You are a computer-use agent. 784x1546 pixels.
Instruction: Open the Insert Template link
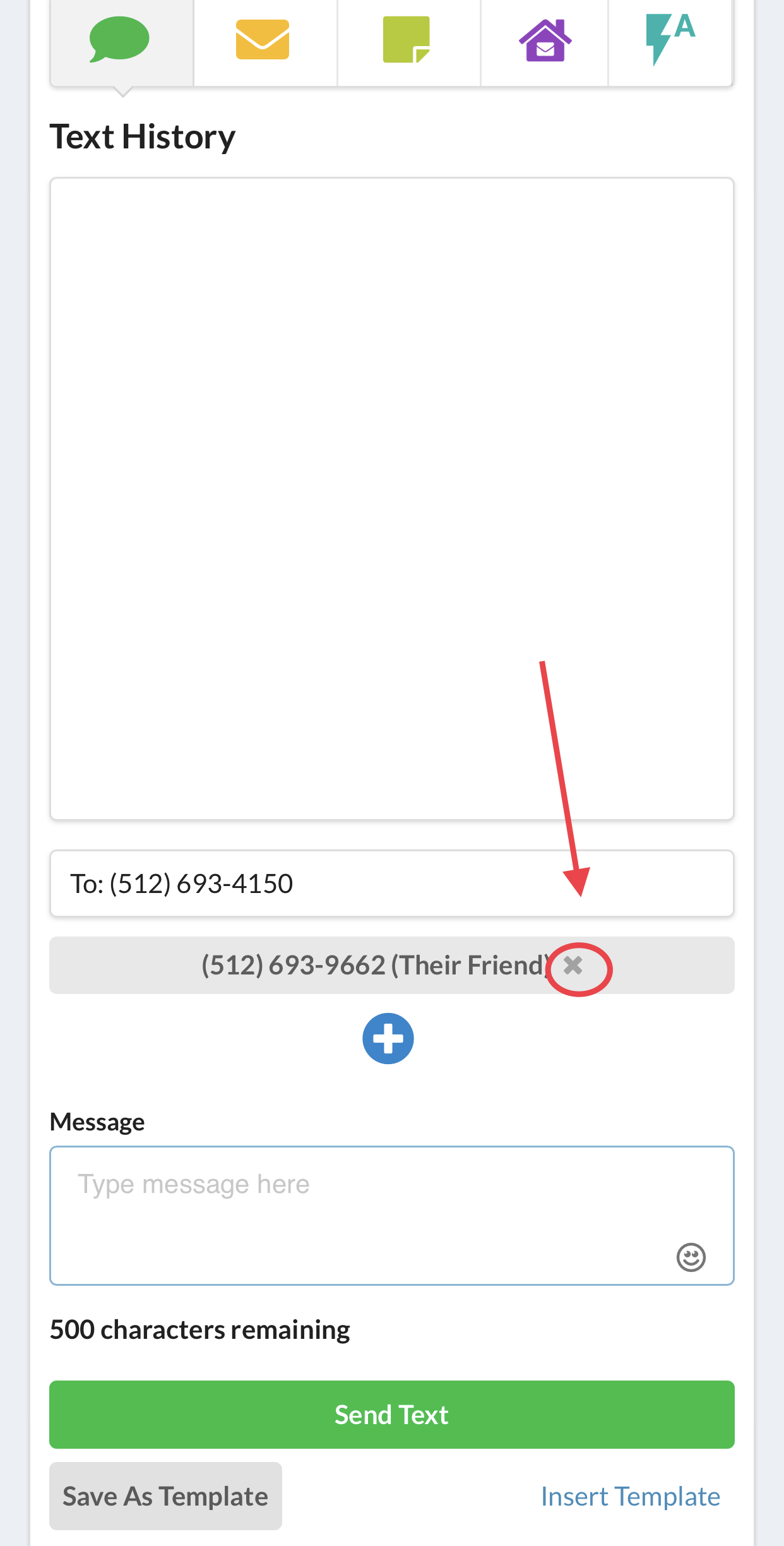[630, 1497]
